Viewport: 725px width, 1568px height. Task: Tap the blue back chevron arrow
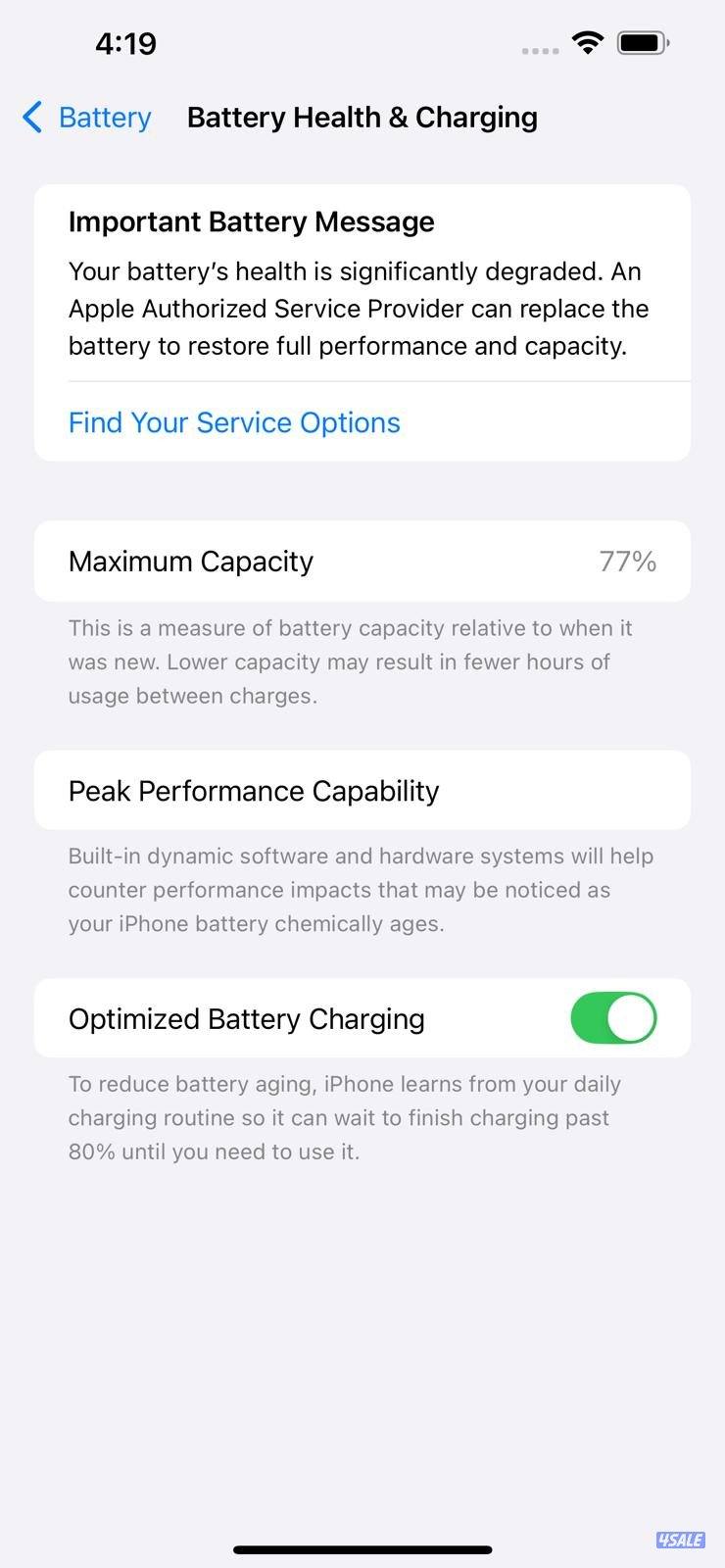pyautogui.click(x=30, y=117)
